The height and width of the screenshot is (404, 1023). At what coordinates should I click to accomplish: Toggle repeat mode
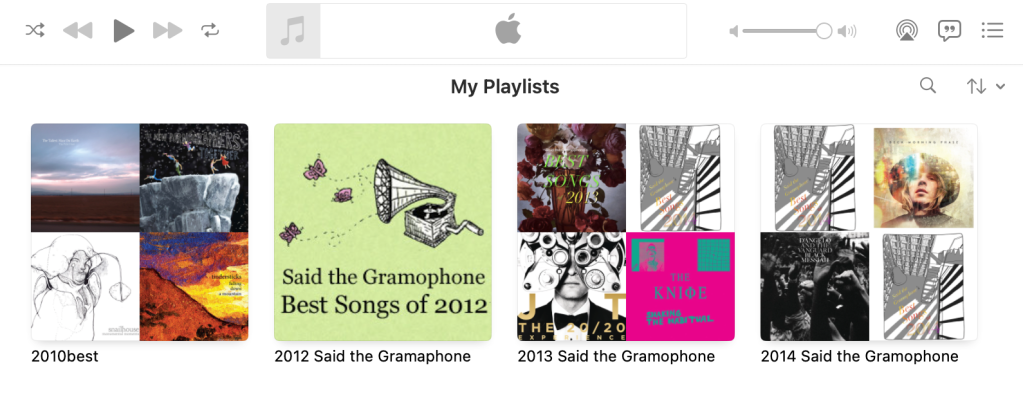[x=210, y=30]
